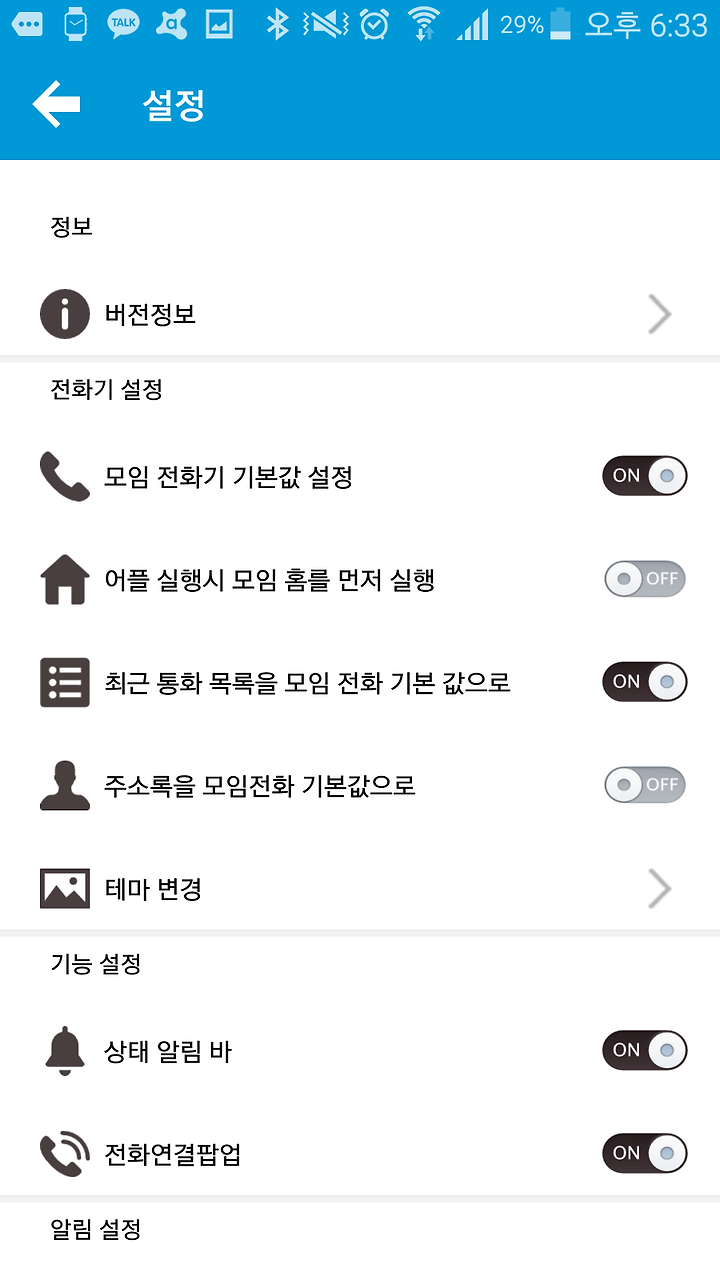Turn off 모임 전화기 기본값 설정 switch
The height and width of the screenshot is (1280, 720).
point(645,476)
